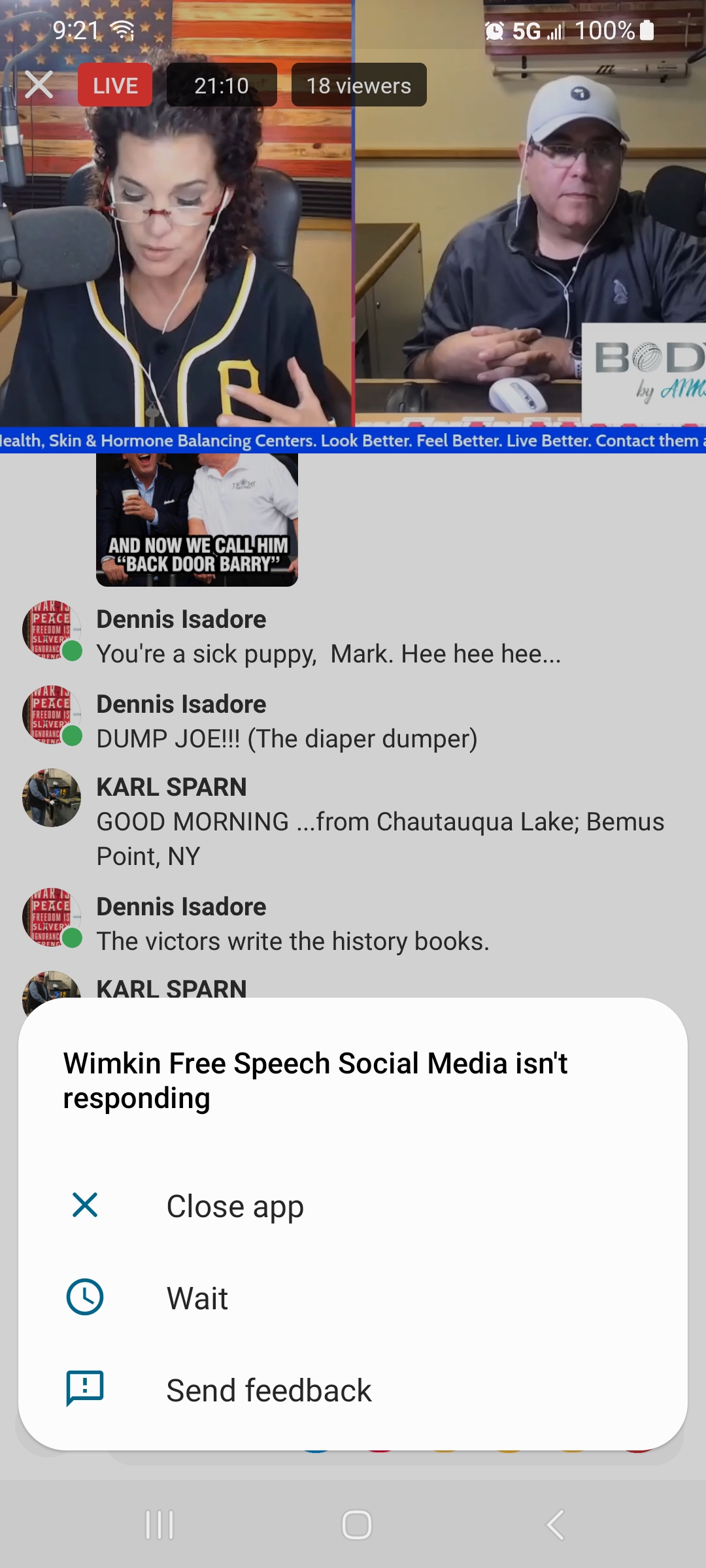Select Send feedback option

click(268, 1390)
